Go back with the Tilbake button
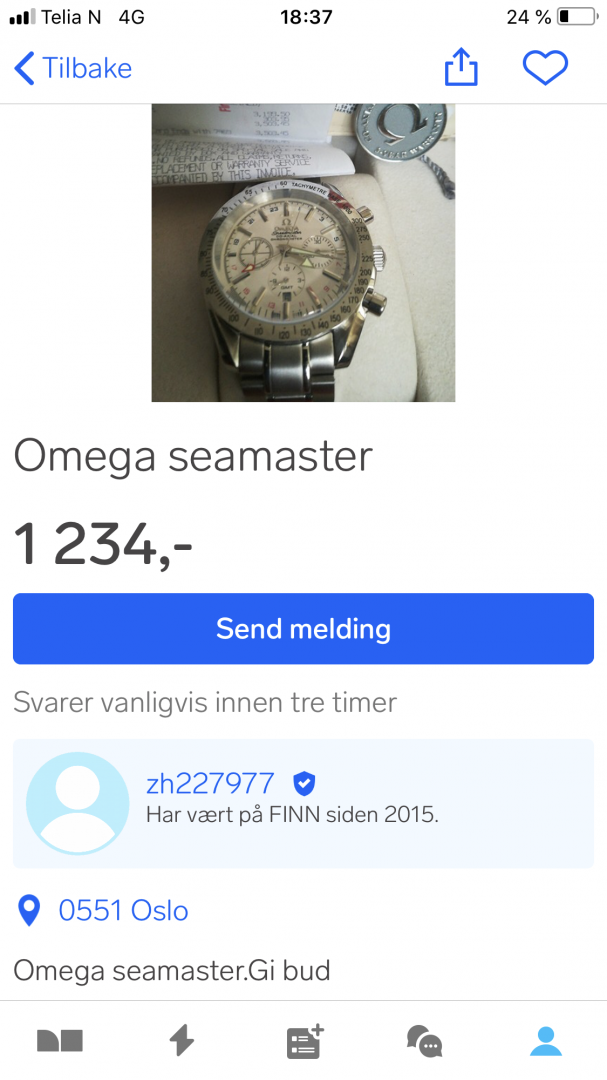The image size is (607, 1080). 73,68
